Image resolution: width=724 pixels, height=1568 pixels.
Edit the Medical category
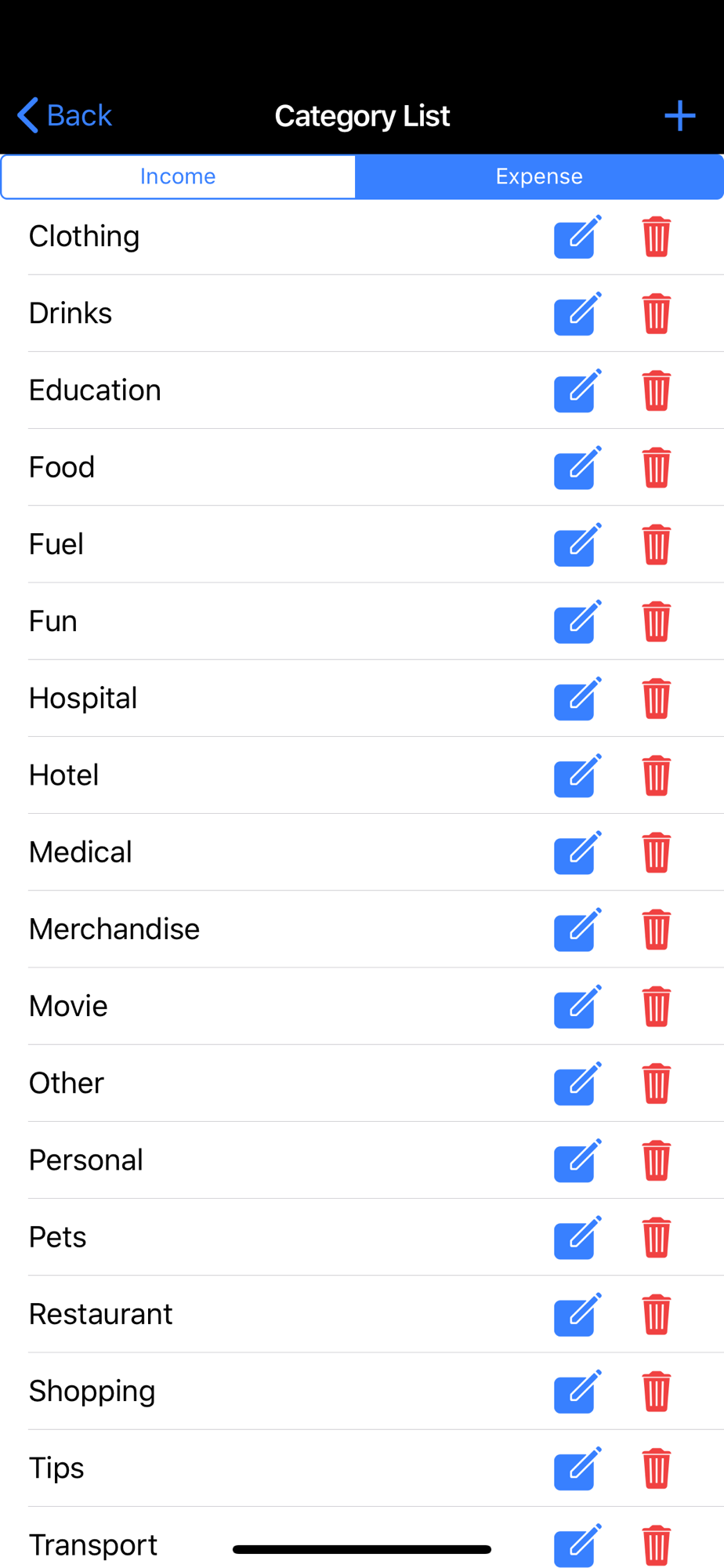[x=578, y=852]
